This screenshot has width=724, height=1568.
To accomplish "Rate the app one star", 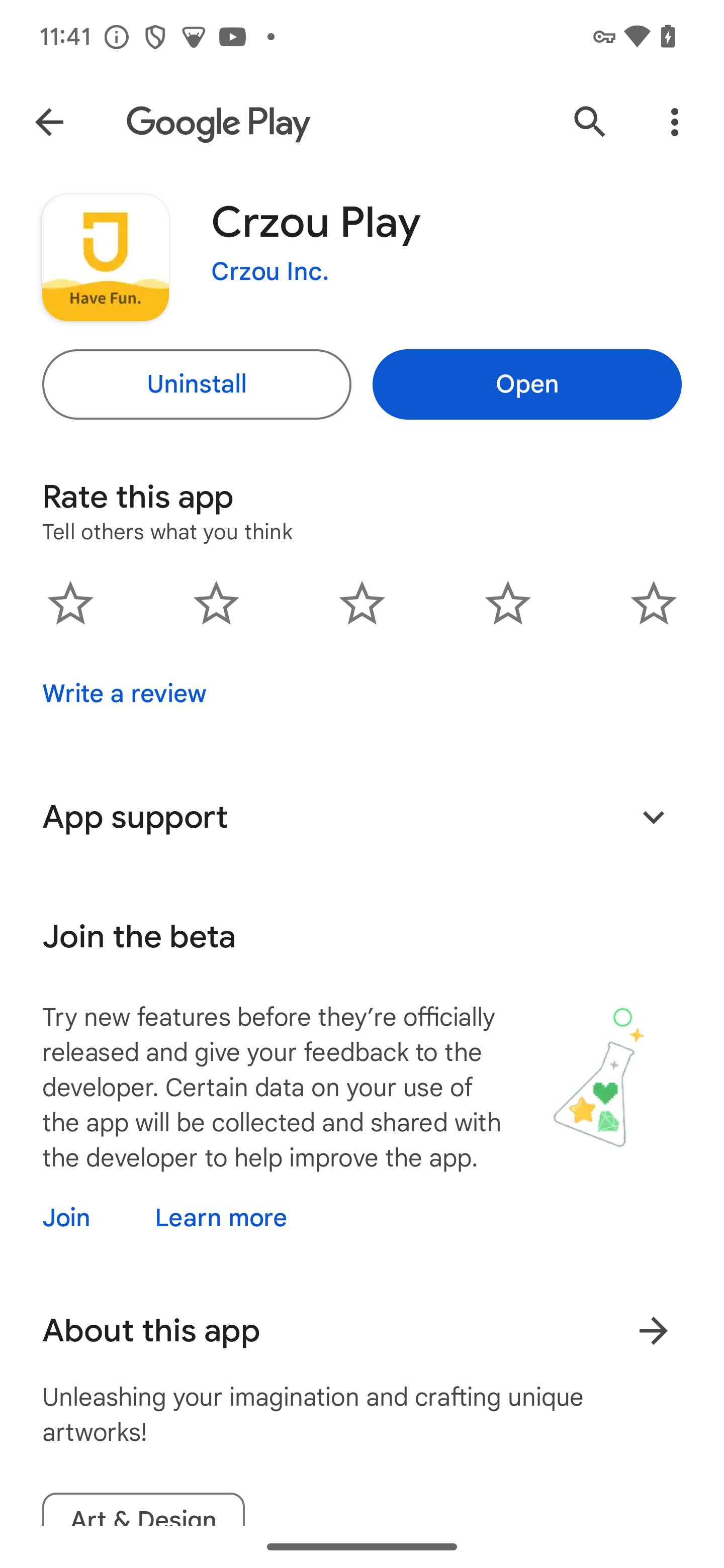I will click(70, 603).
